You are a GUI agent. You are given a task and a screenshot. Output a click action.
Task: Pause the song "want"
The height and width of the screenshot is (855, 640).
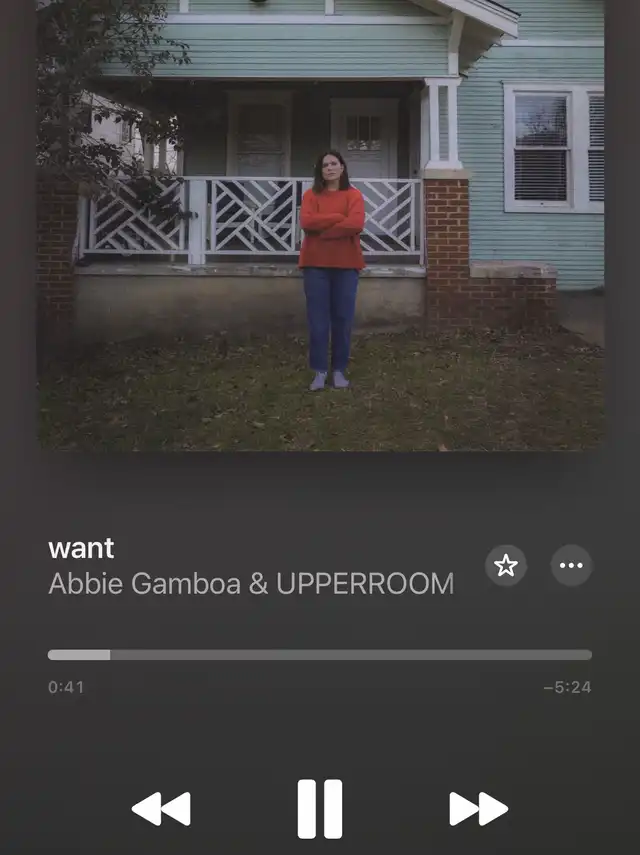(x=320, y=808)
